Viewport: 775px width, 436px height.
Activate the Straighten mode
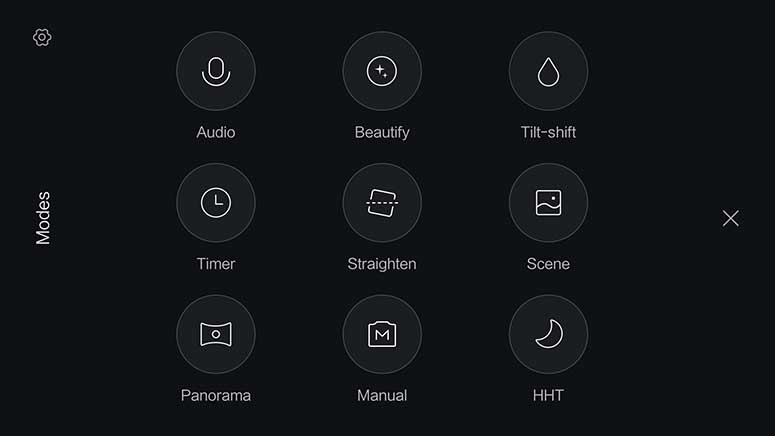[382, 203]
